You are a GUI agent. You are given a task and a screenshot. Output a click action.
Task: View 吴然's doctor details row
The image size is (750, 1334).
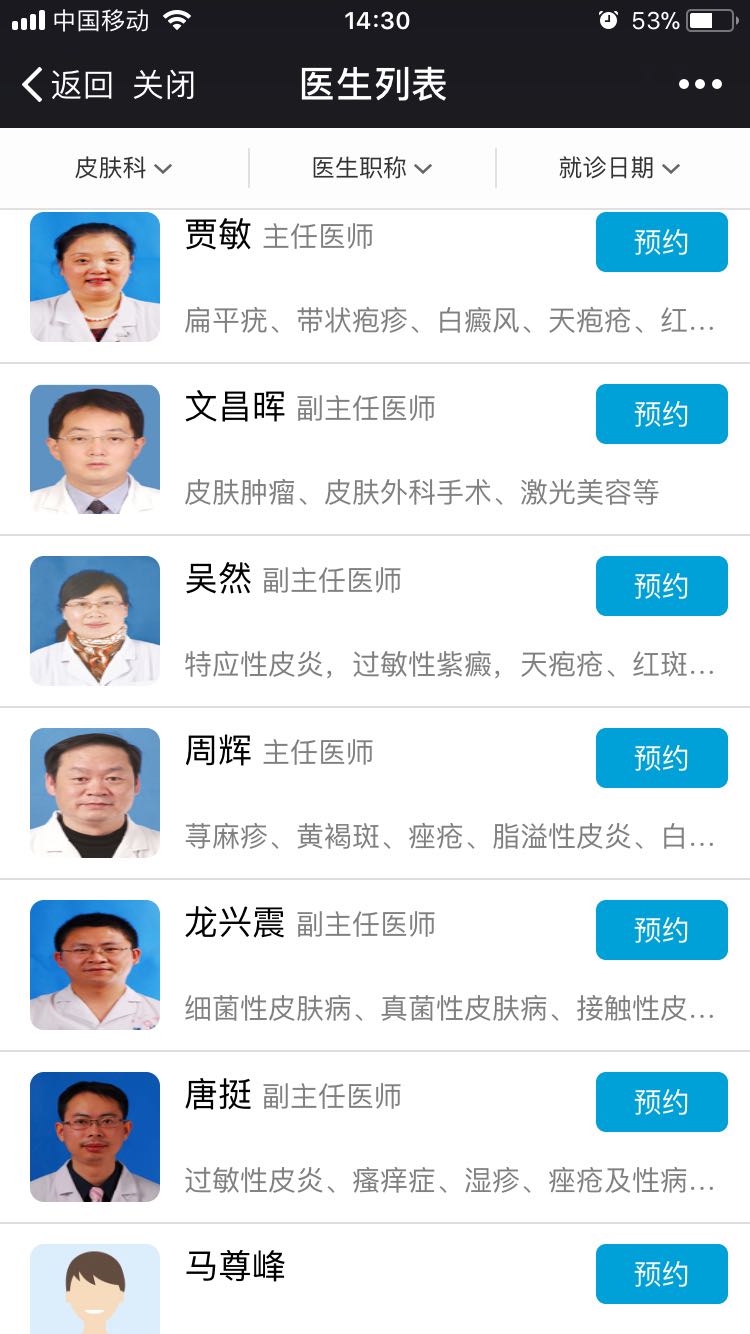tap(375, 621)
